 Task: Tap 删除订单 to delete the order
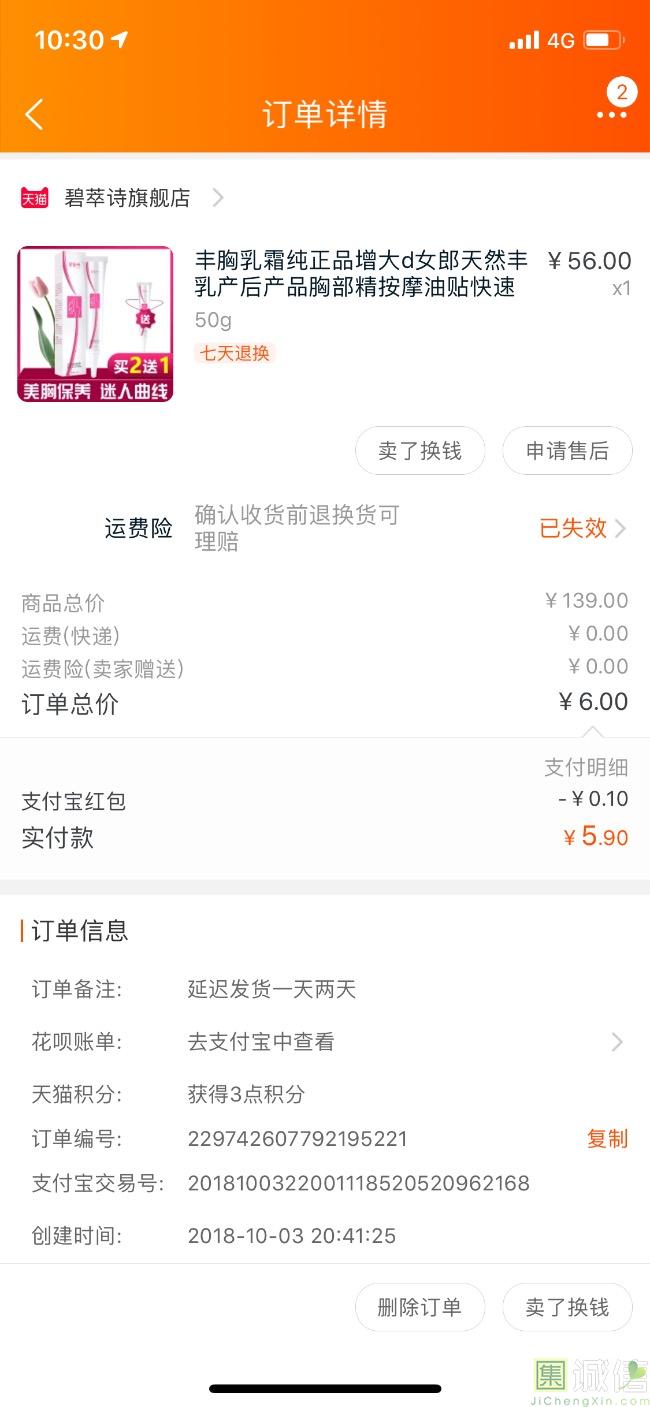click(420, 1307)
